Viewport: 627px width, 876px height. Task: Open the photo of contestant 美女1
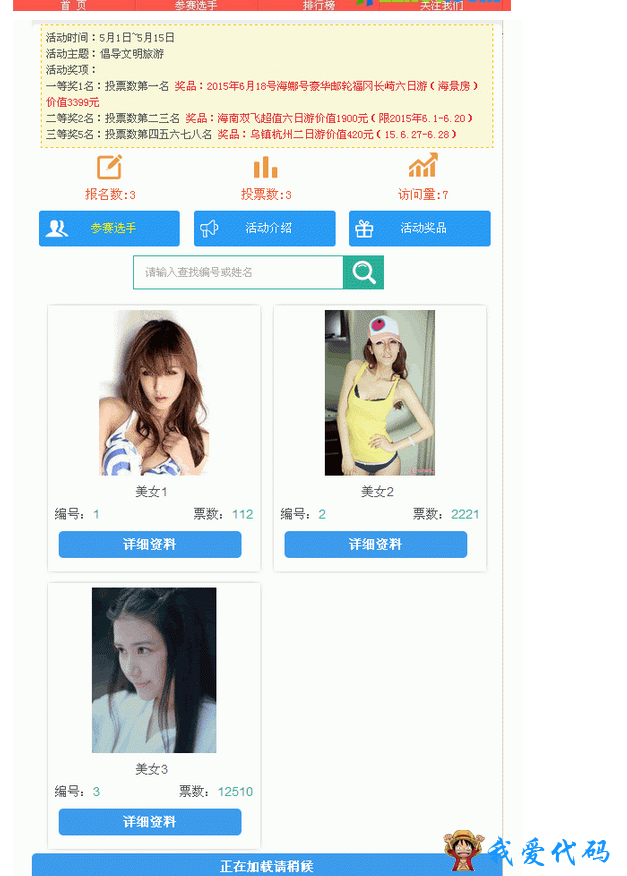pyautogui.click(x=154, y=392)
